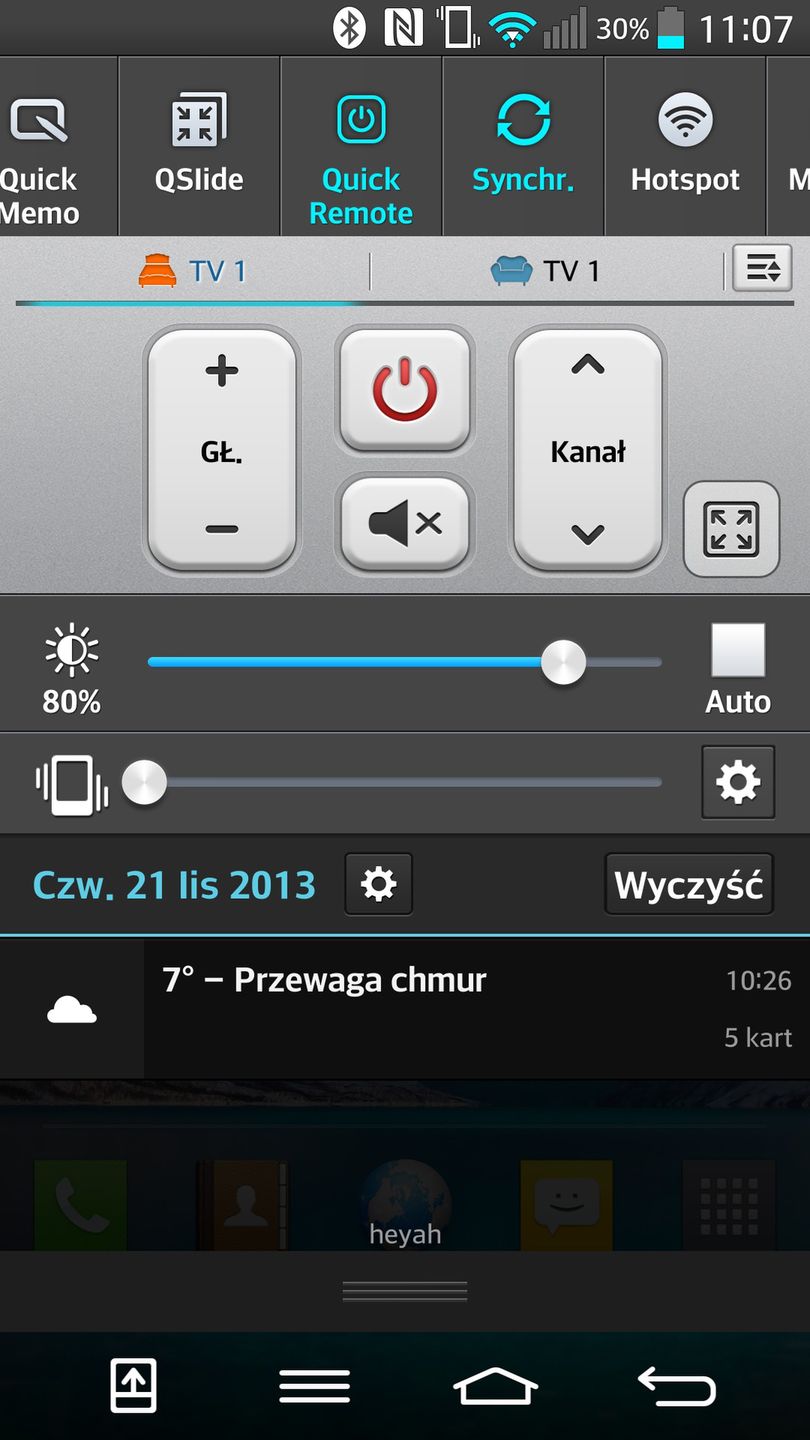Open sound settings gear beside volume slider
The height and width of the screenshot is (1440, 810).
coord(738,782)
